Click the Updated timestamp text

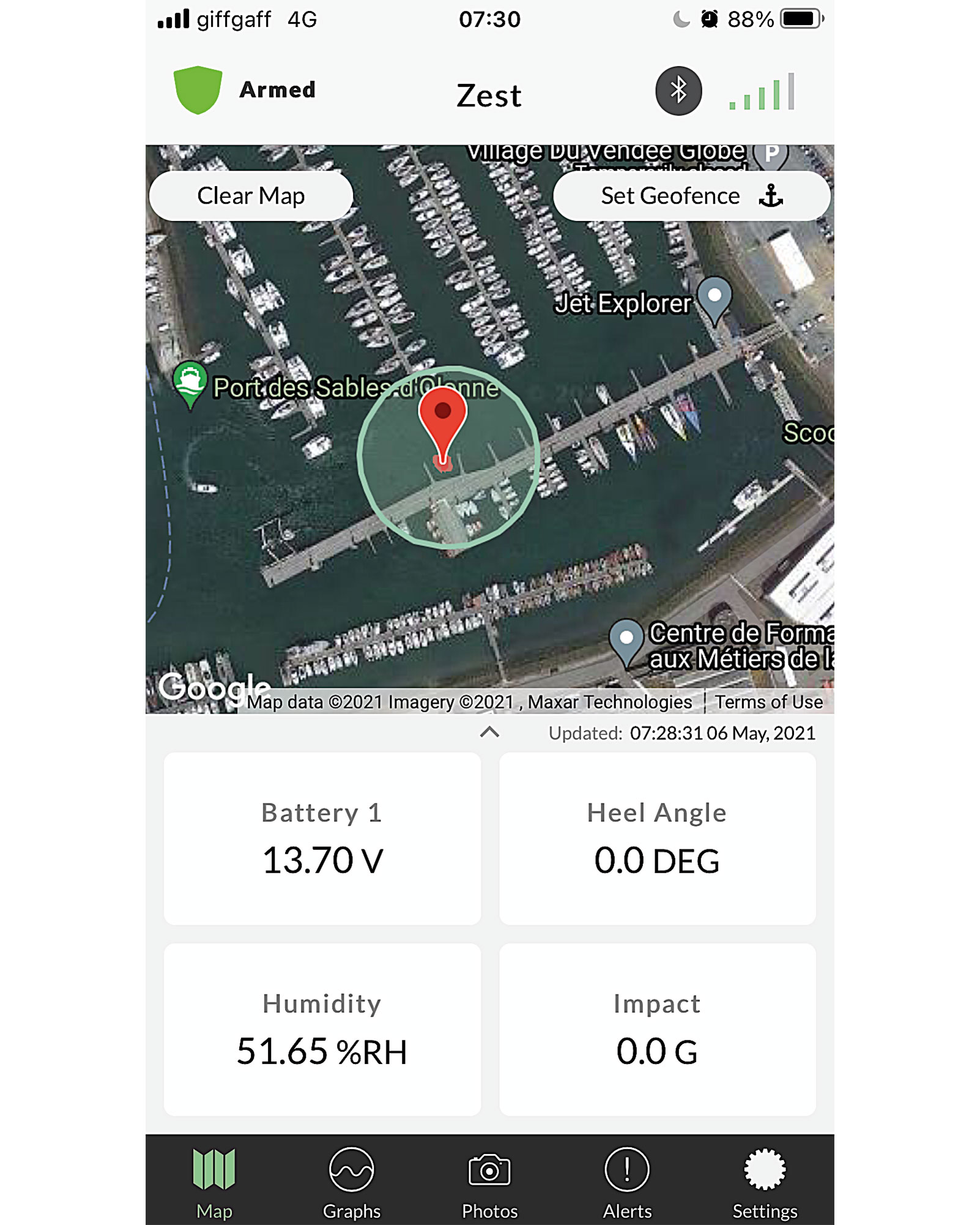point(679,733)
